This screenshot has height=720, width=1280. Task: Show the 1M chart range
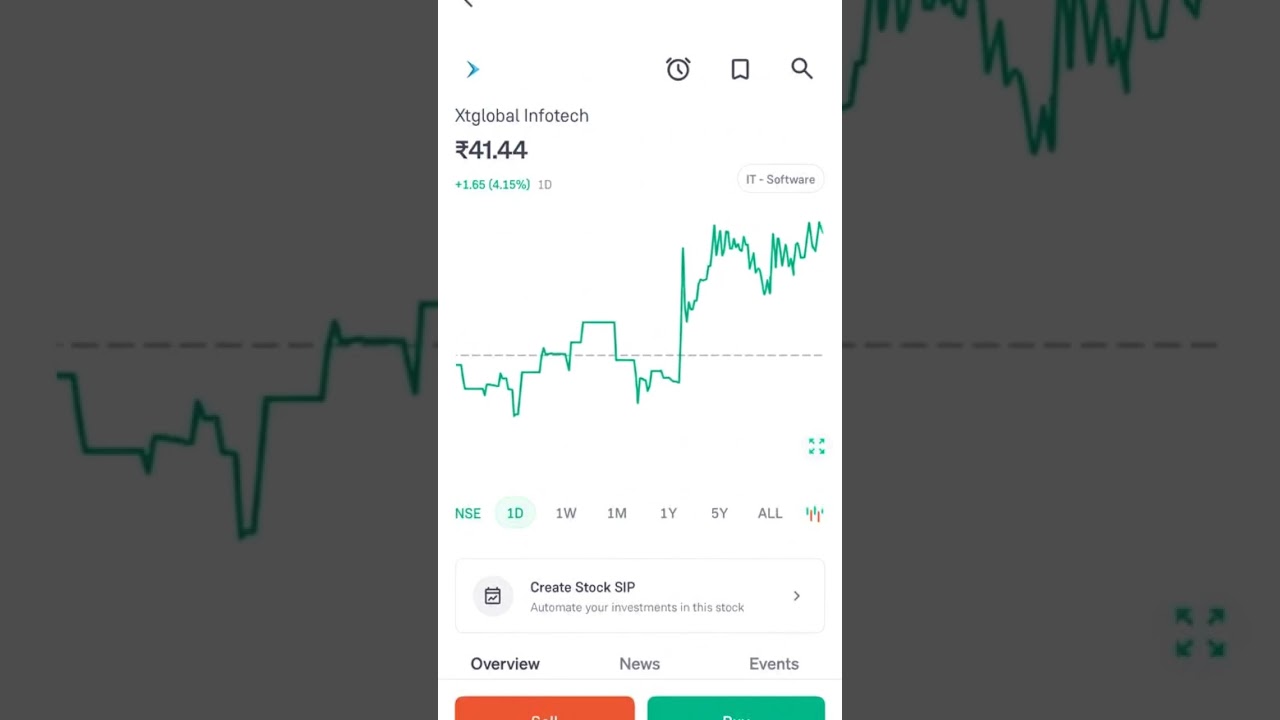[617, 513]
